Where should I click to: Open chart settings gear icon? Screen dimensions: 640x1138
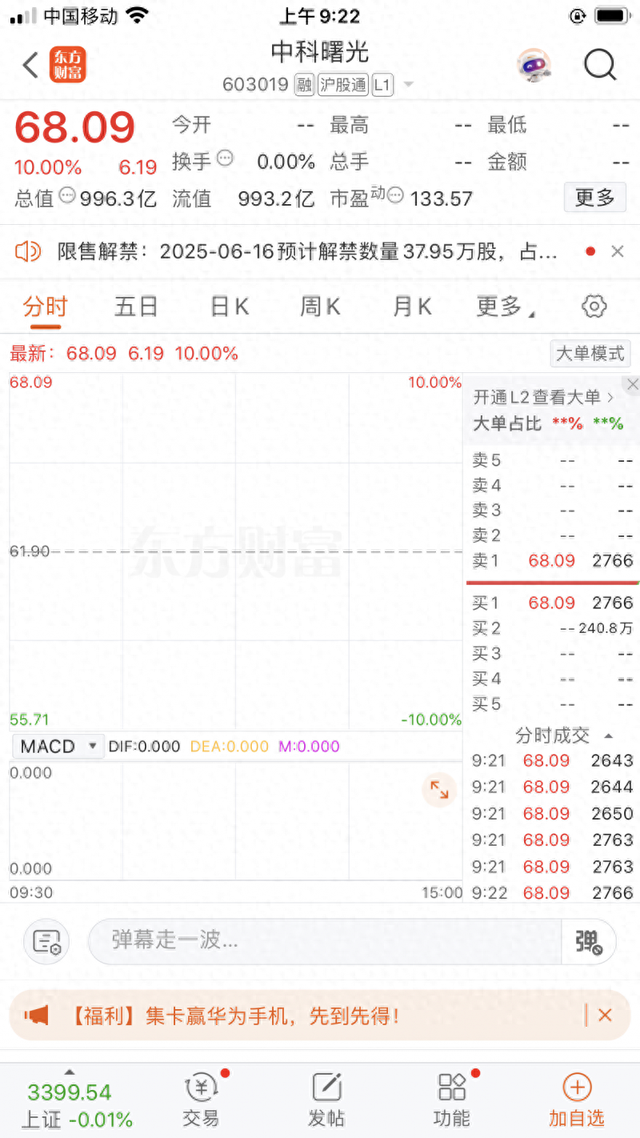click(x=595, y=307)
